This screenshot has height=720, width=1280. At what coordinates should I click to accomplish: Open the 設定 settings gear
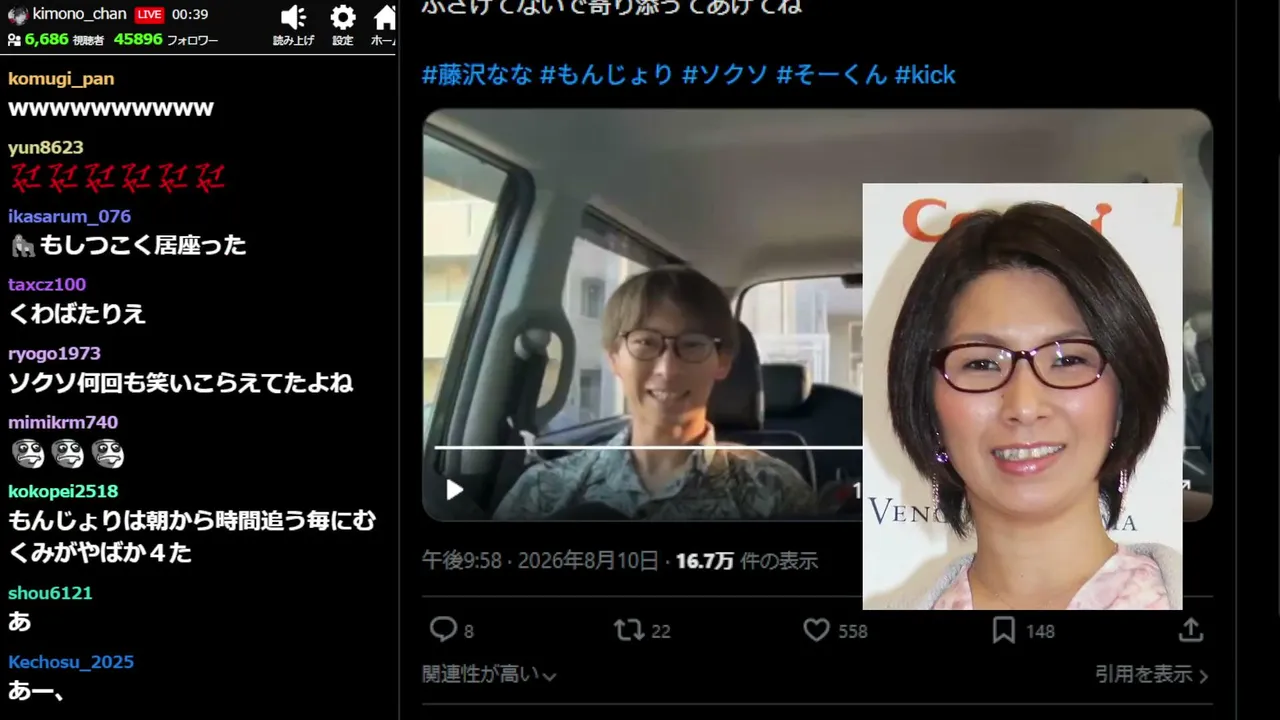(x=343, y=18)
